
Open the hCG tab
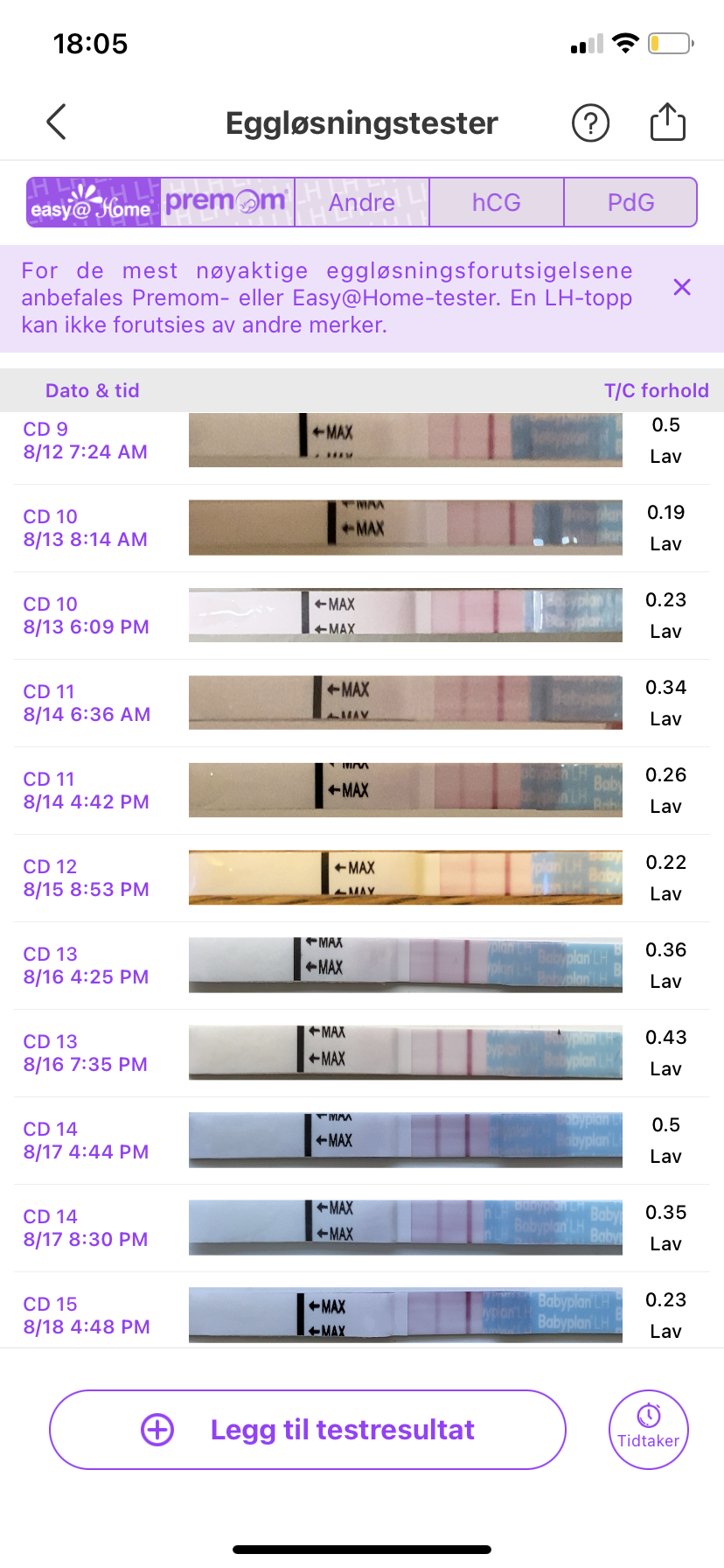[496, 202]
